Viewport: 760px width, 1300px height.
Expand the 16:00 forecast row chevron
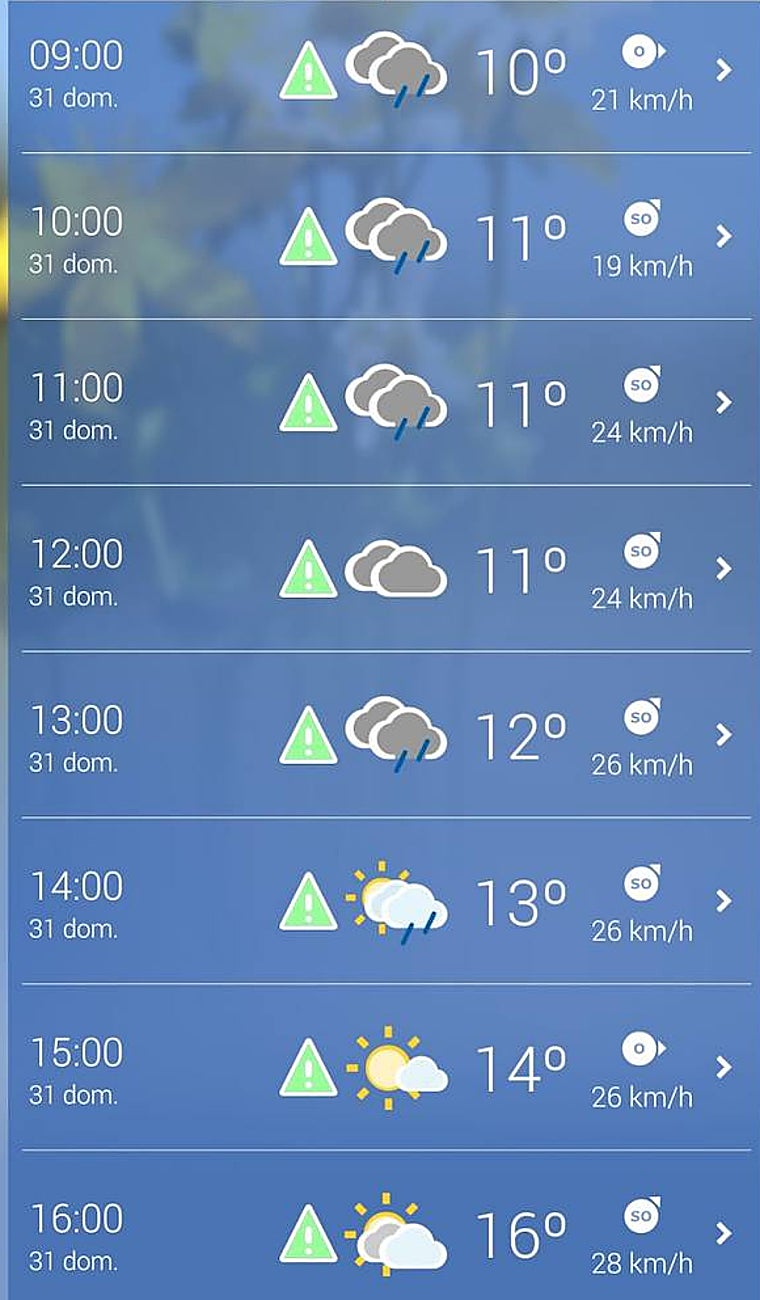722,1234
